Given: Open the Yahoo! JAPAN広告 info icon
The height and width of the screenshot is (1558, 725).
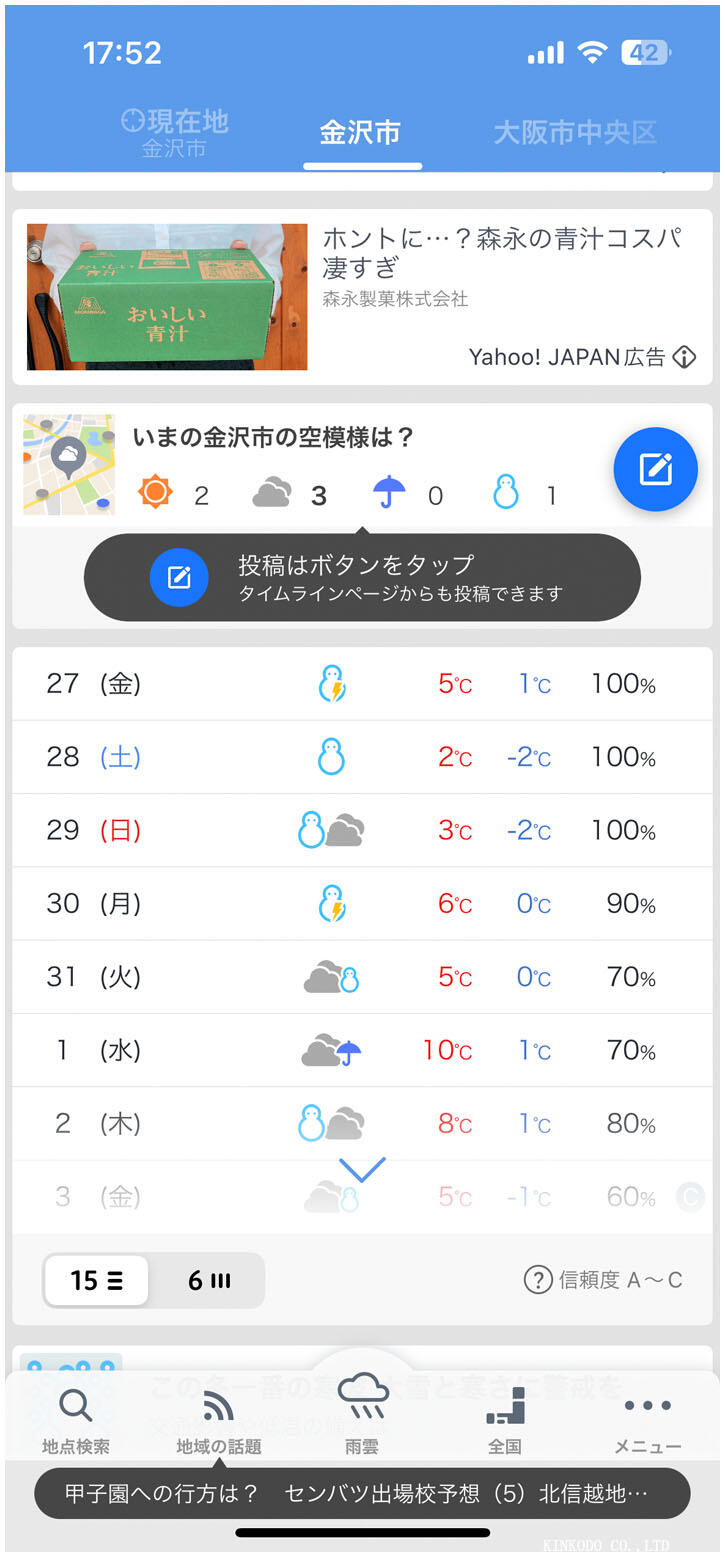Looking at the screenshot, I should 684,357.
